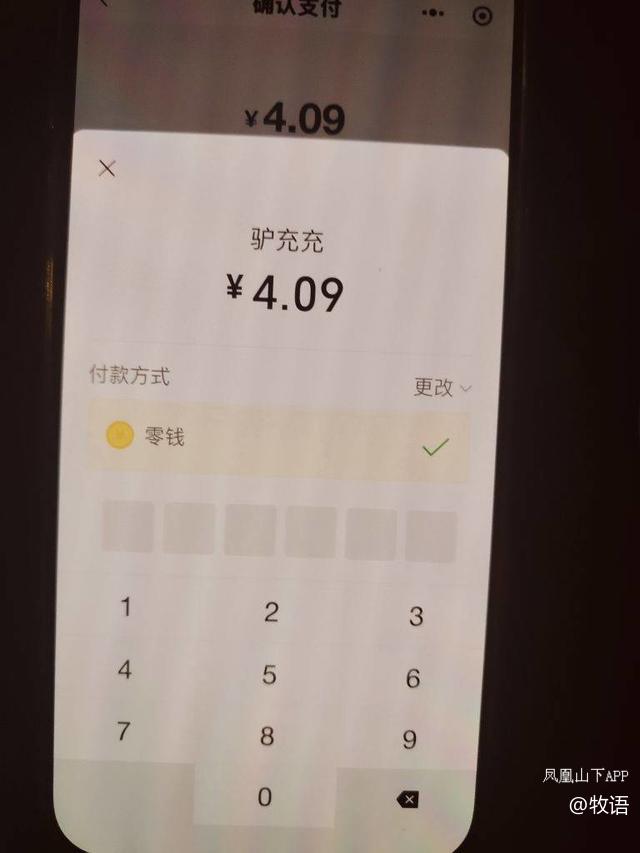Select 零钱 as payment method
This screenshot has width=640, height=853.
pyautogui.click(x=278, y=440)
